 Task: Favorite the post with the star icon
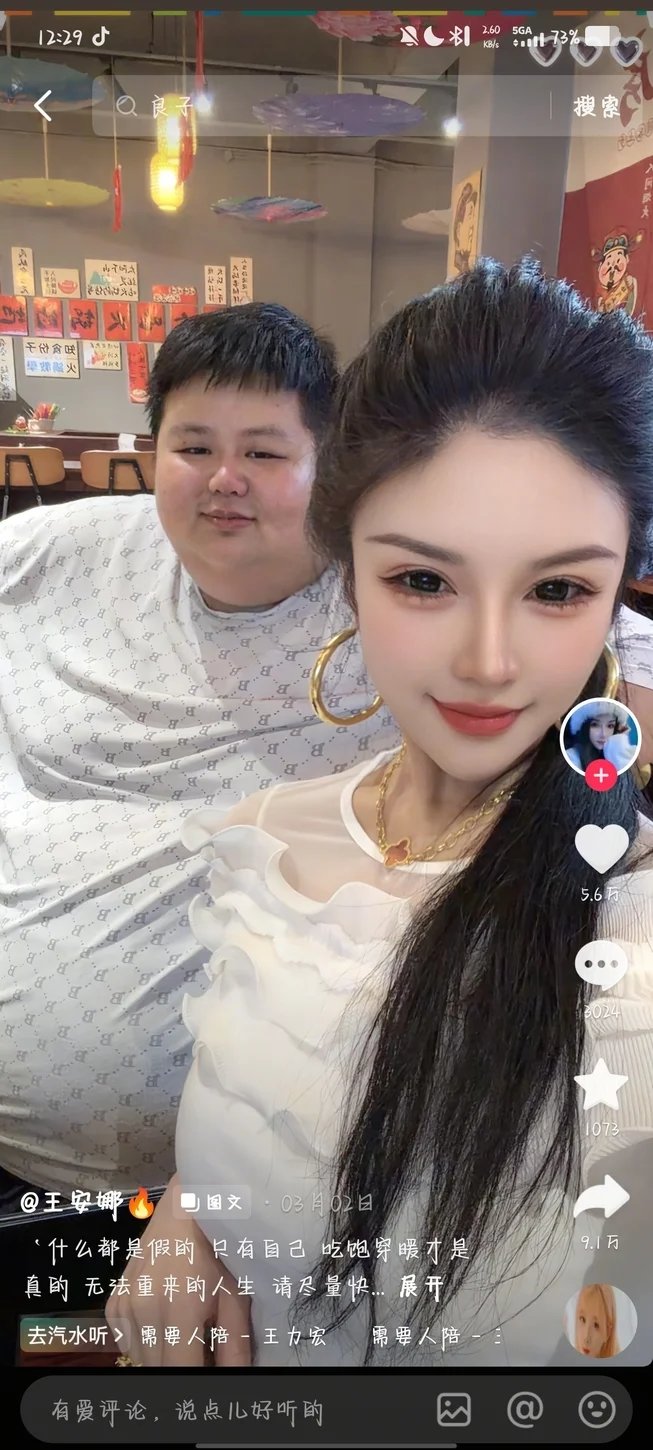click(602, 1085)
